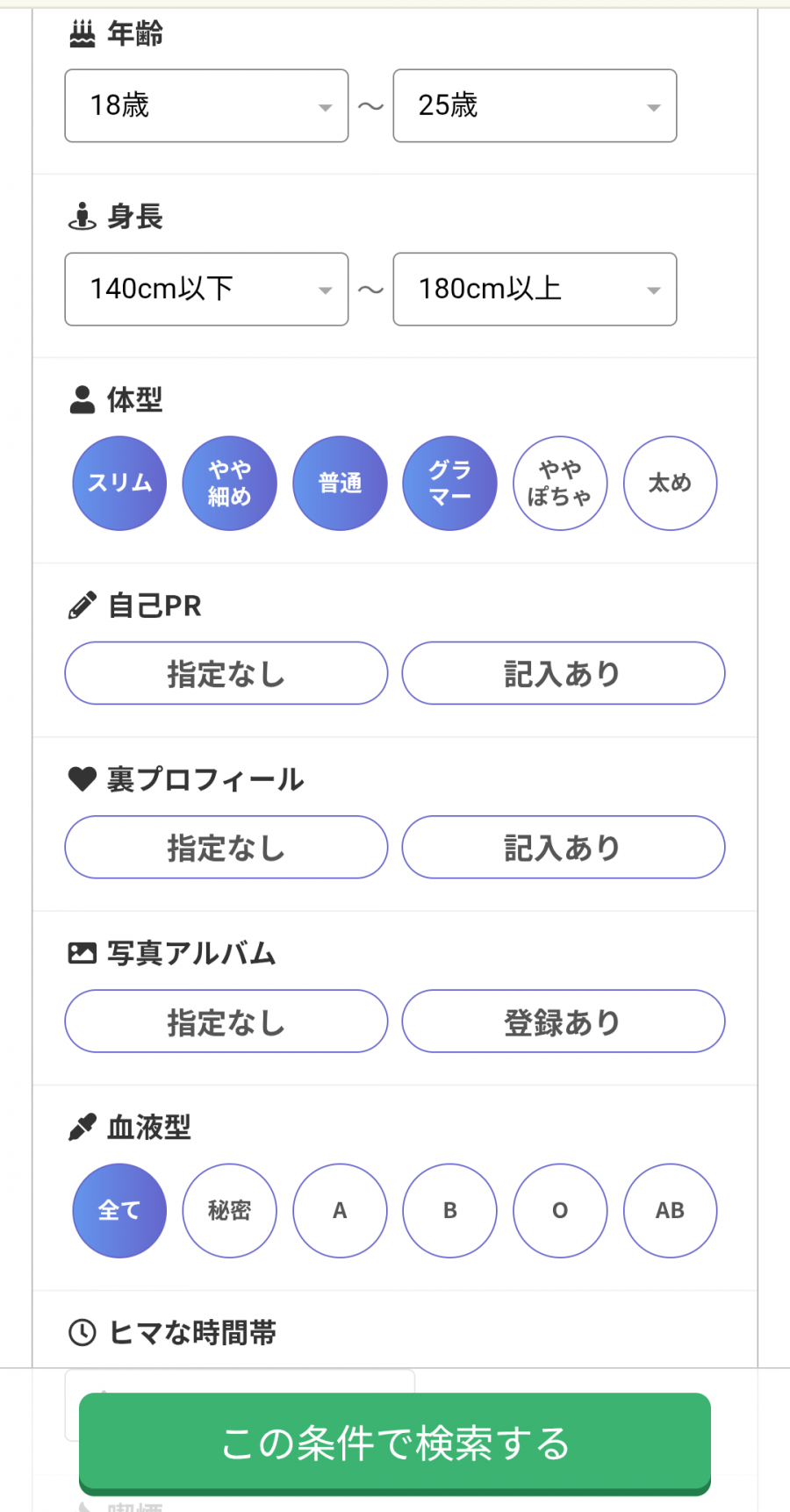Enable the ややぽちゃ body type
The width and height of the screenshot is (790, 1512).
pyautogui.click(x=559, y=483)
